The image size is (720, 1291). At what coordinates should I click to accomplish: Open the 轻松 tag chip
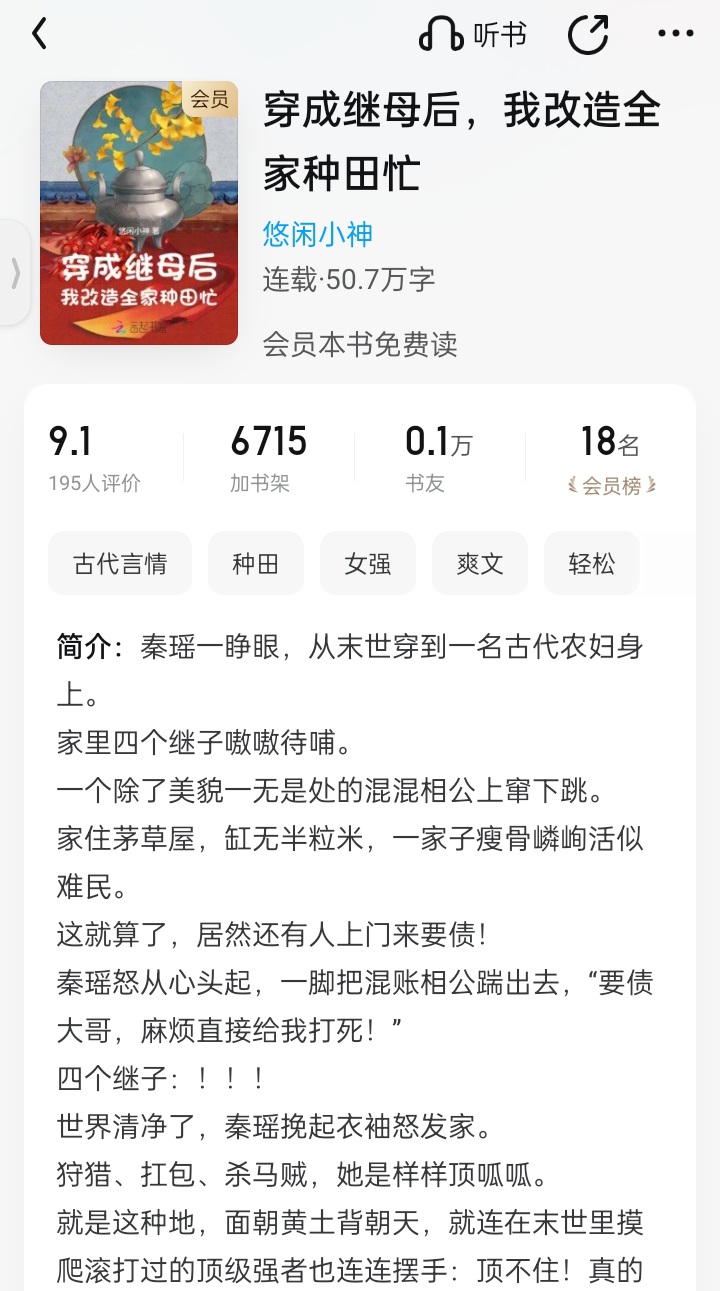click(x=592, y=563)
